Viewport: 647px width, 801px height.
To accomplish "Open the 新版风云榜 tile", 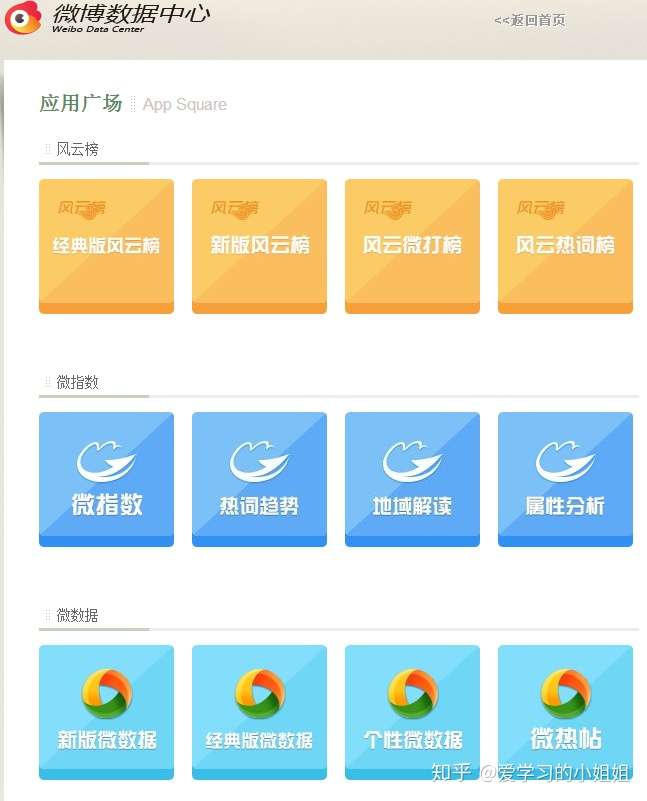I will click(x=259, y=246).
